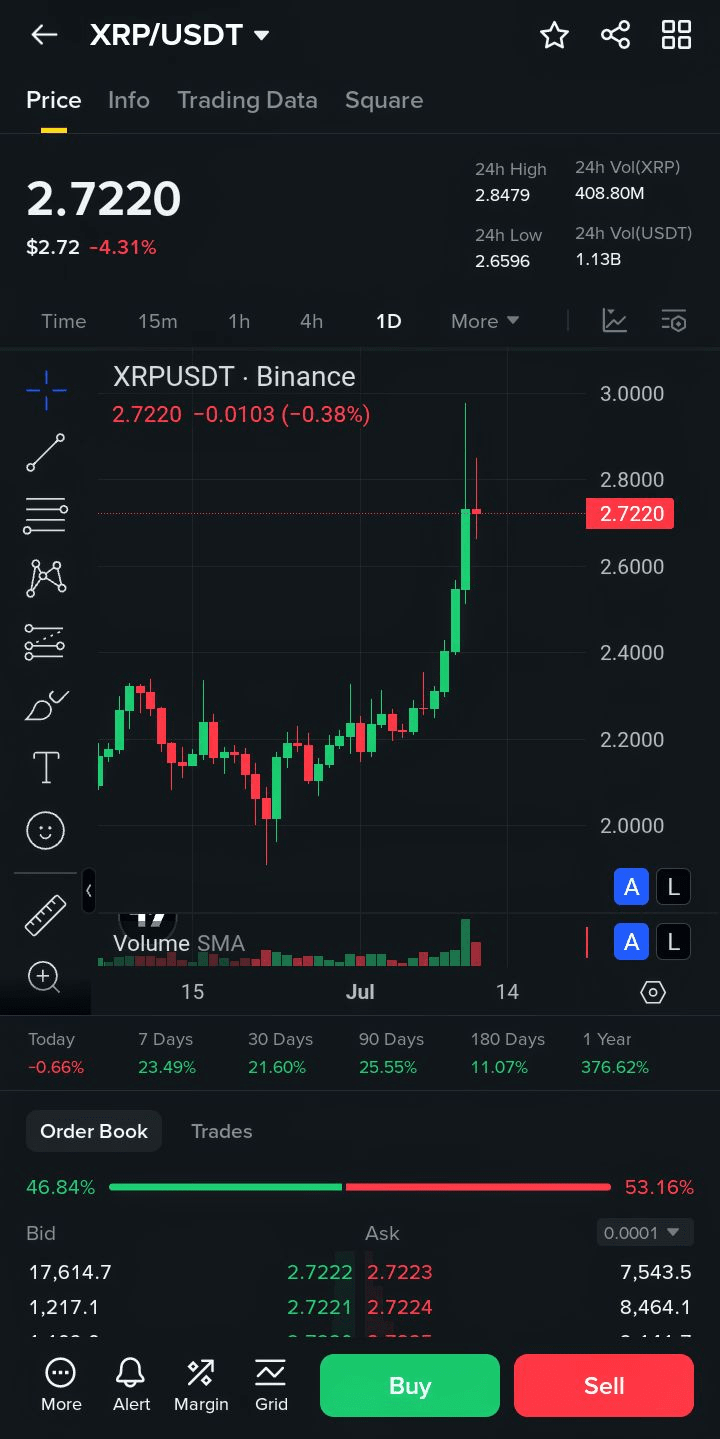Tap the green Buy button
The width and height of the screenshot is (720, 1439).
click(x=409, y=1386)
